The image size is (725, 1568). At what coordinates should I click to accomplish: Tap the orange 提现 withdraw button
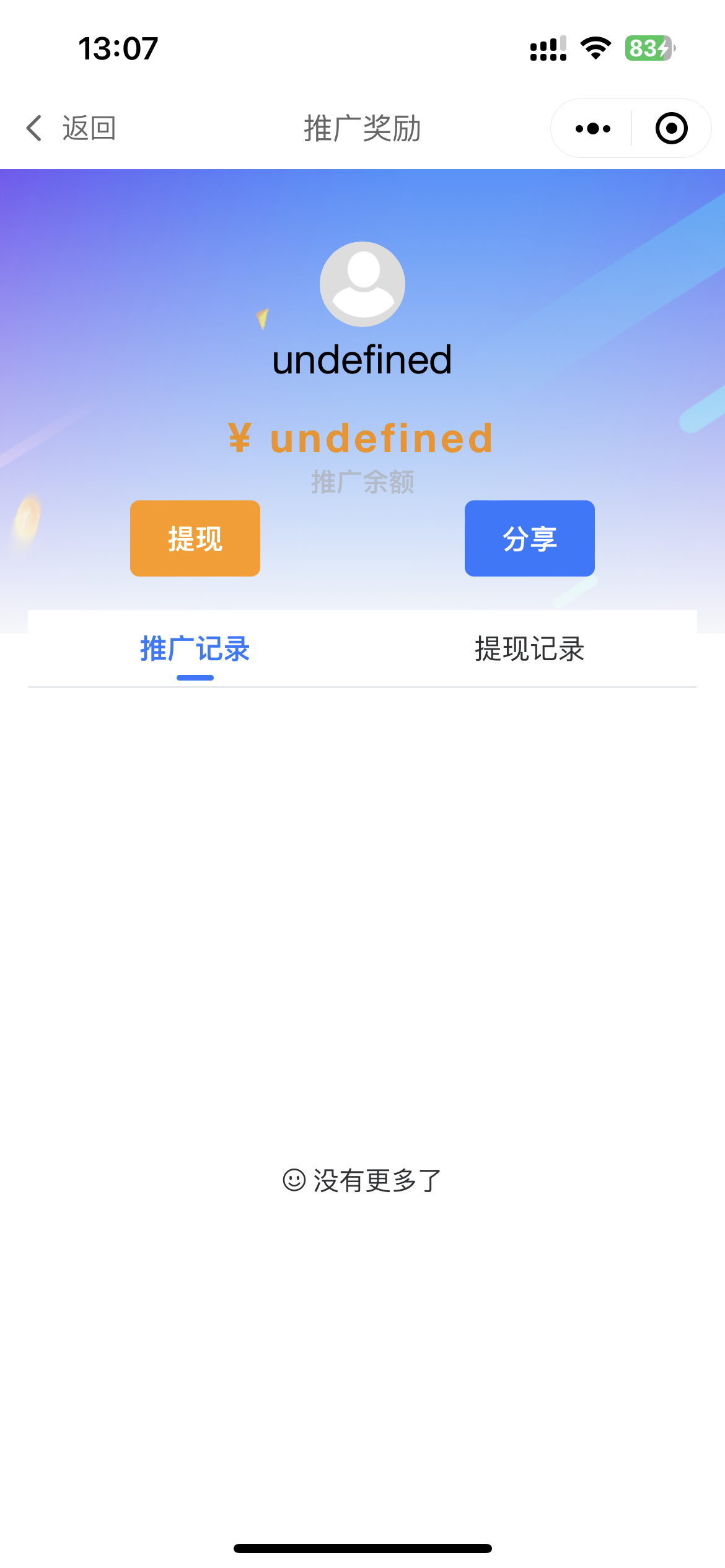click(x=195, y=538)
